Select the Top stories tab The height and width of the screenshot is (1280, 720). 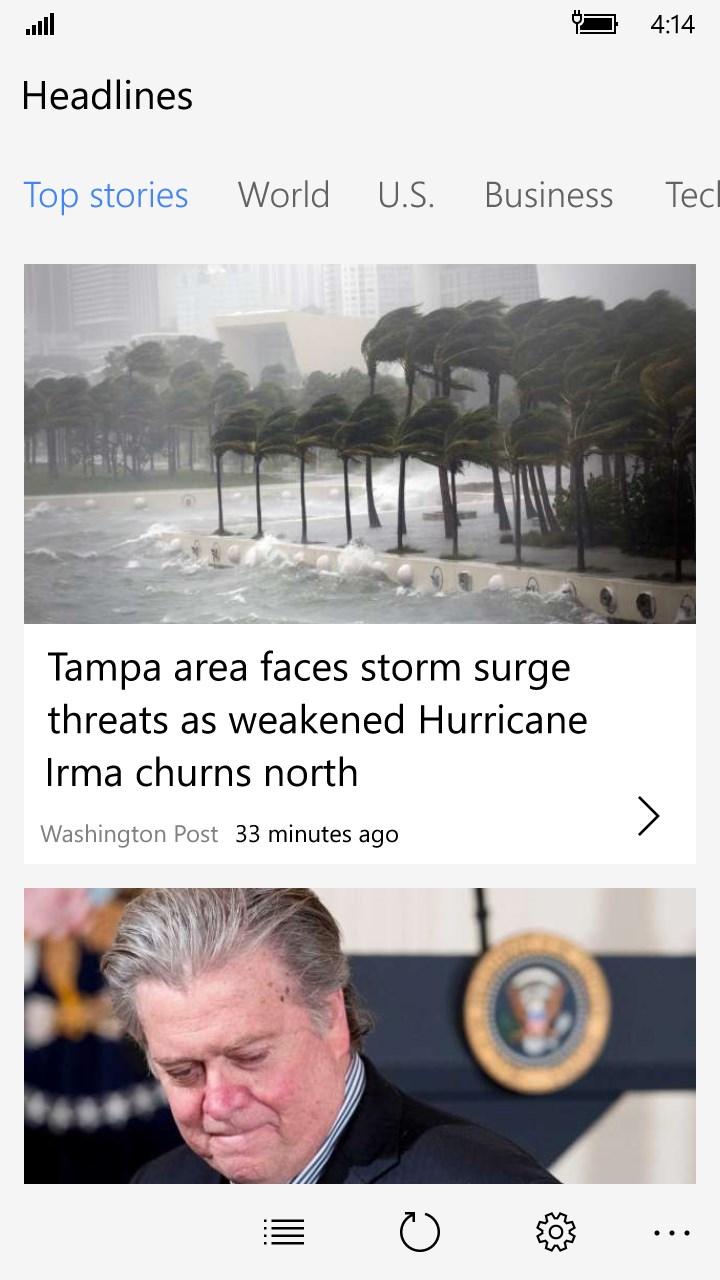point(106,195)
